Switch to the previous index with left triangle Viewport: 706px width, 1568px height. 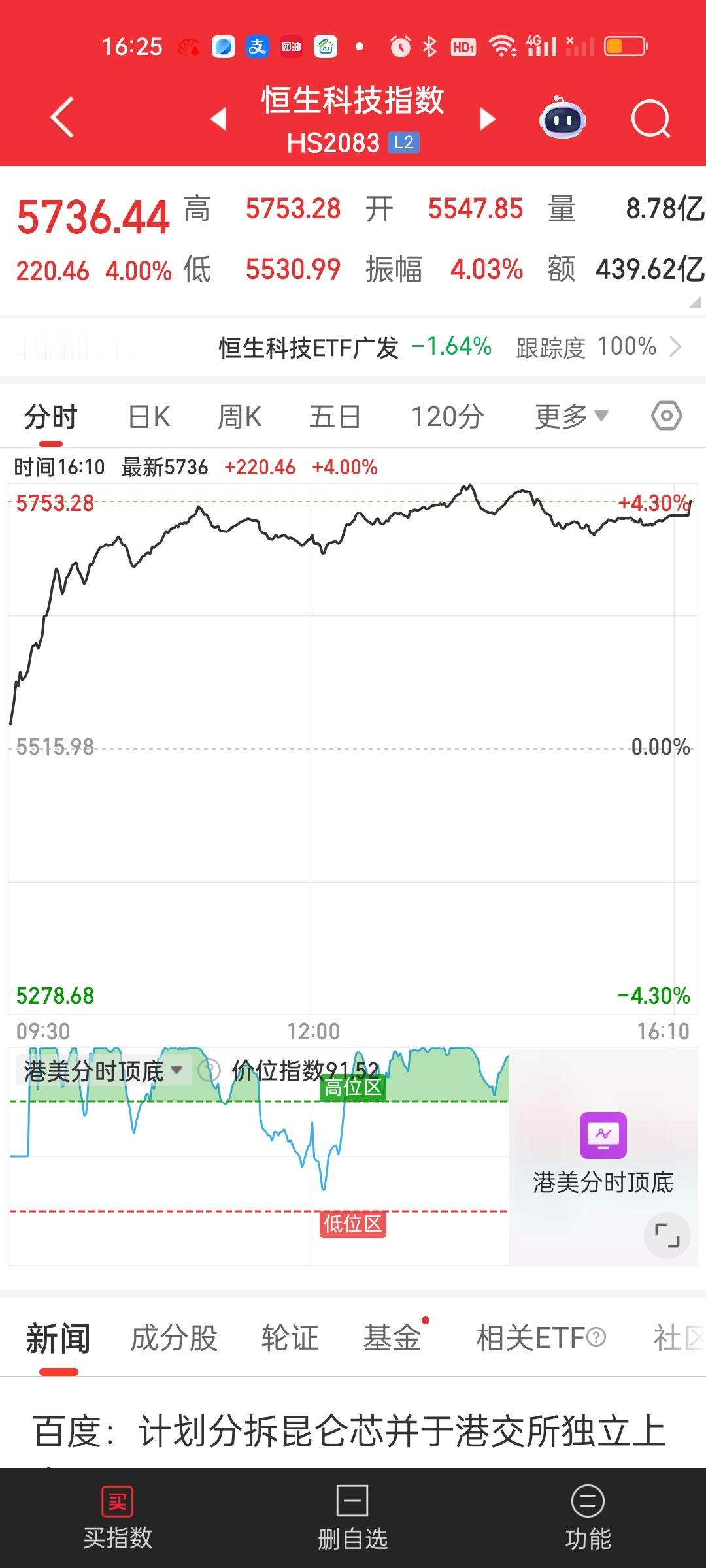[218, 119]
